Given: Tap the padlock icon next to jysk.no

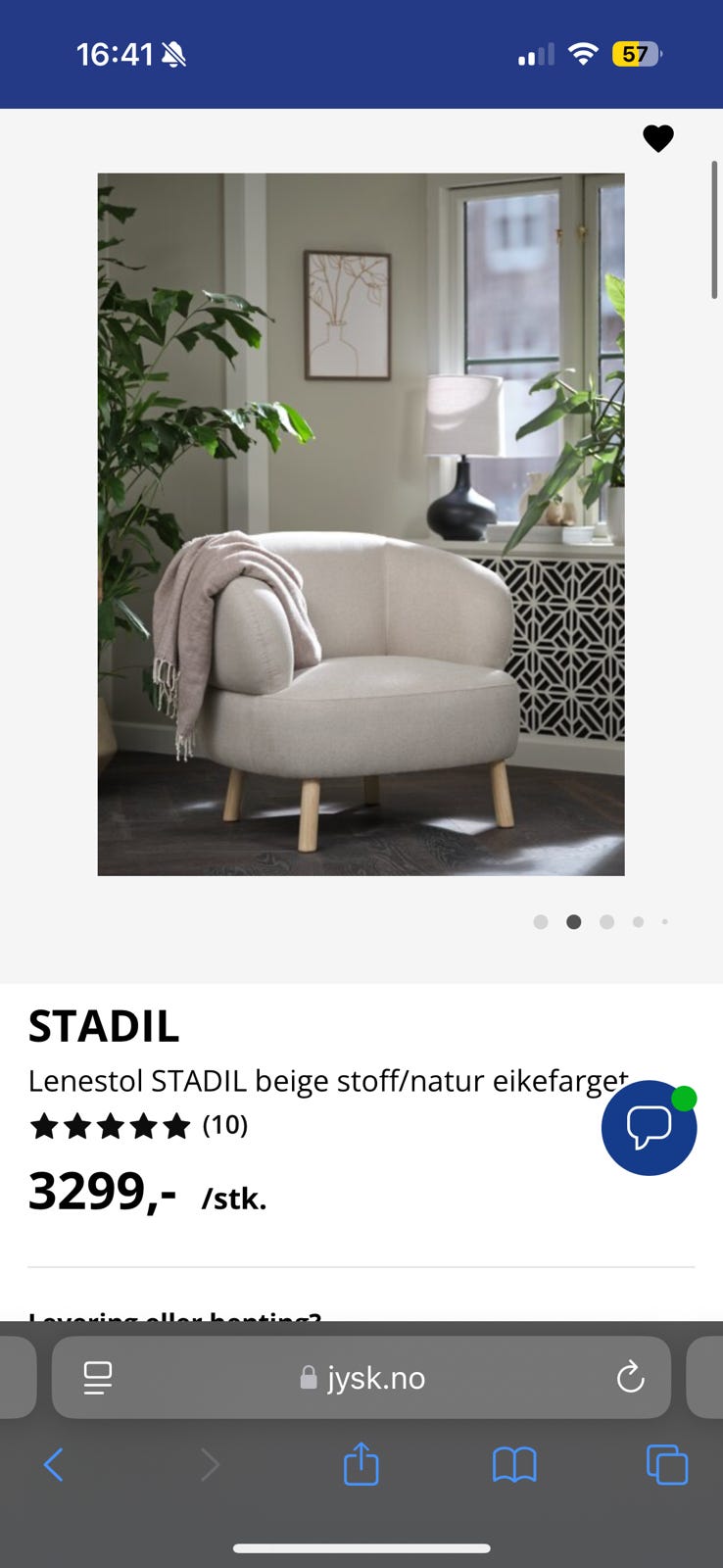Looking at the screenshot, I should coord(308,1377).
